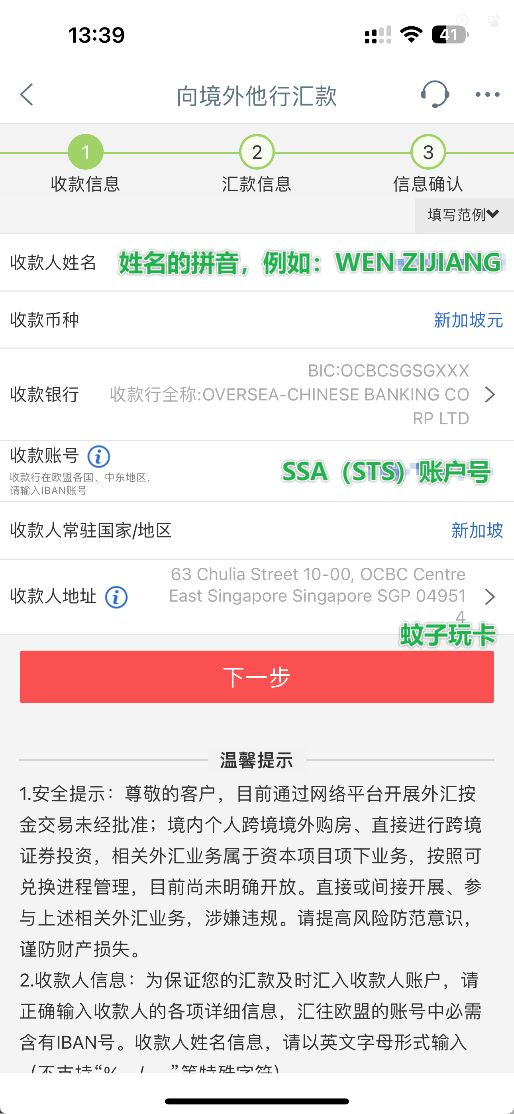Tap the info icon beside 收款人地址
Viewport: 514px width, 1114px height.
tap(117, 597)
